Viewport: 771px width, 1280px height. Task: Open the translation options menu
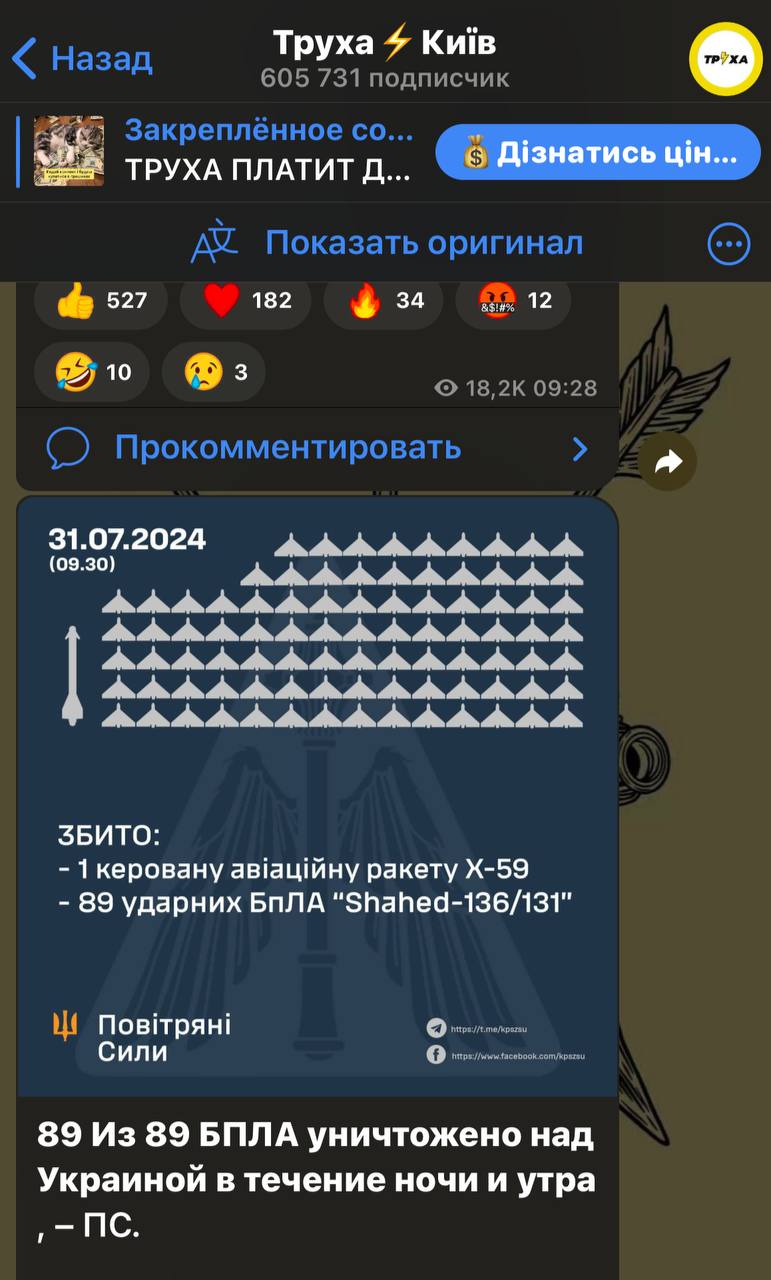[x=728, y=243]
